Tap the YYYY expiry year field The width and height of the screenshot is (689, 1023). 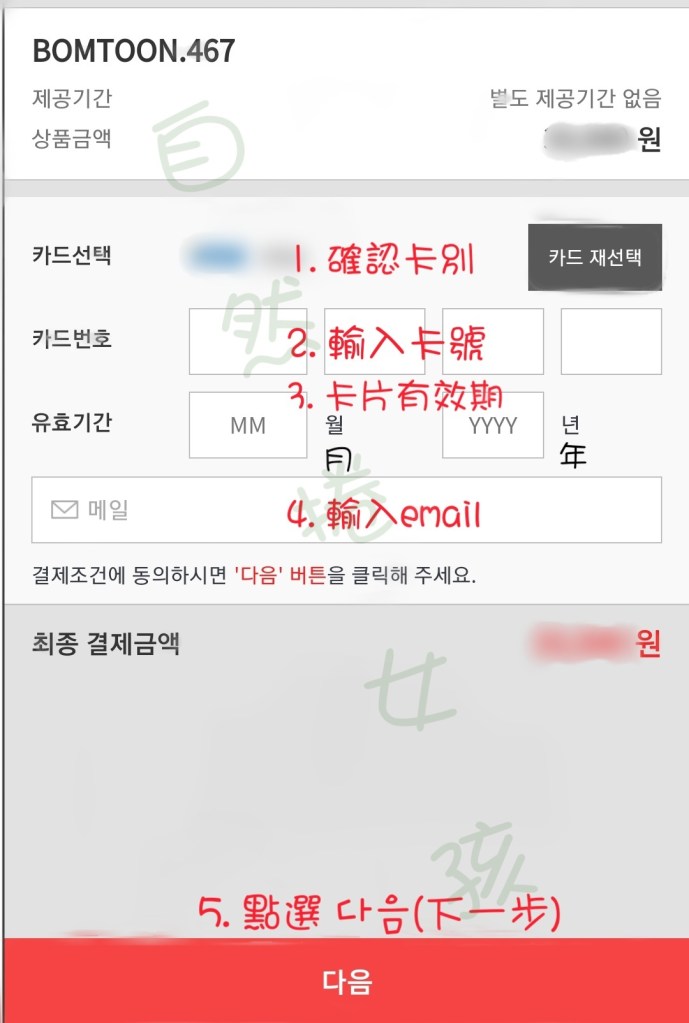click(x=492, y=425)
